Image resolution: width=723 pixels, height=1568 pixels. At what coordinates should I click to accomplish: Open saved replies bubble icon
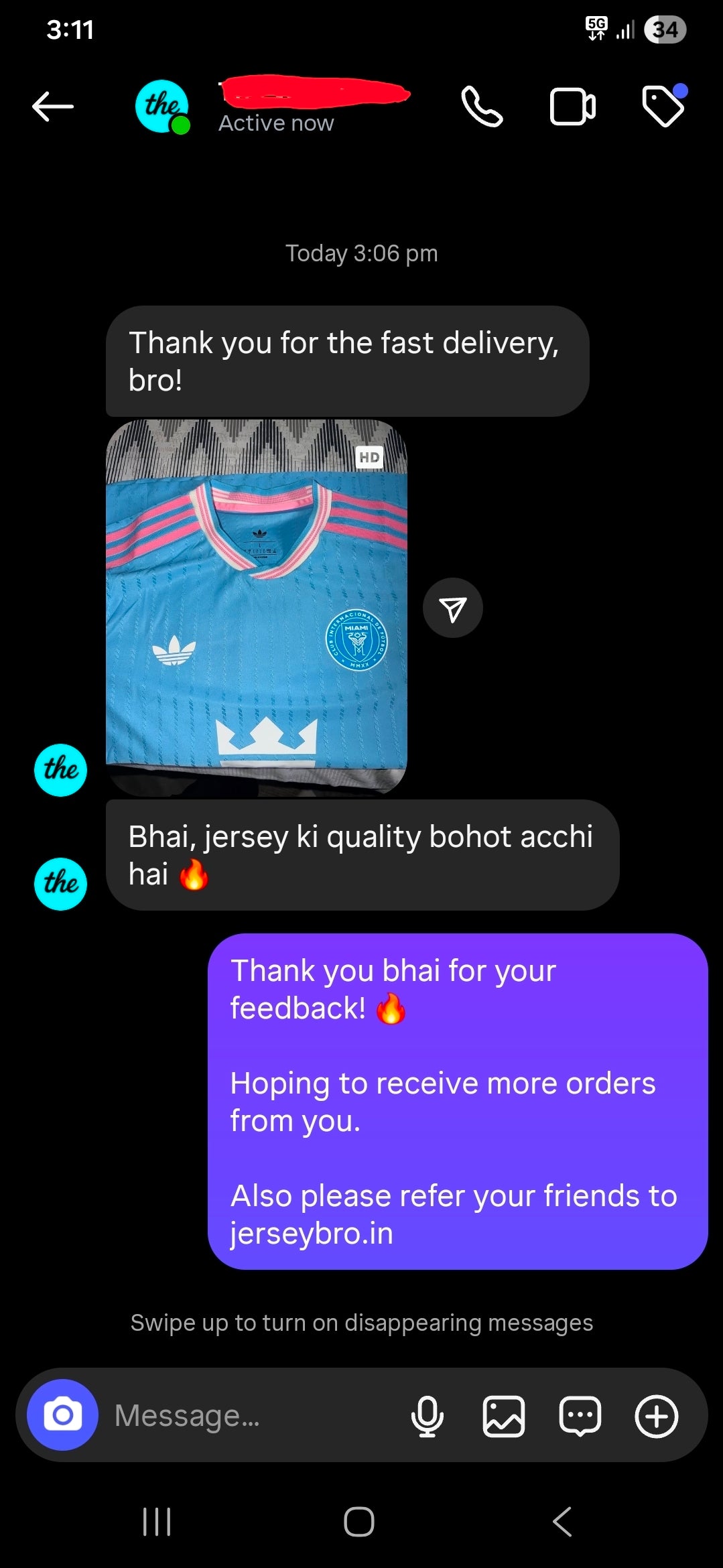click(580, 1416)
